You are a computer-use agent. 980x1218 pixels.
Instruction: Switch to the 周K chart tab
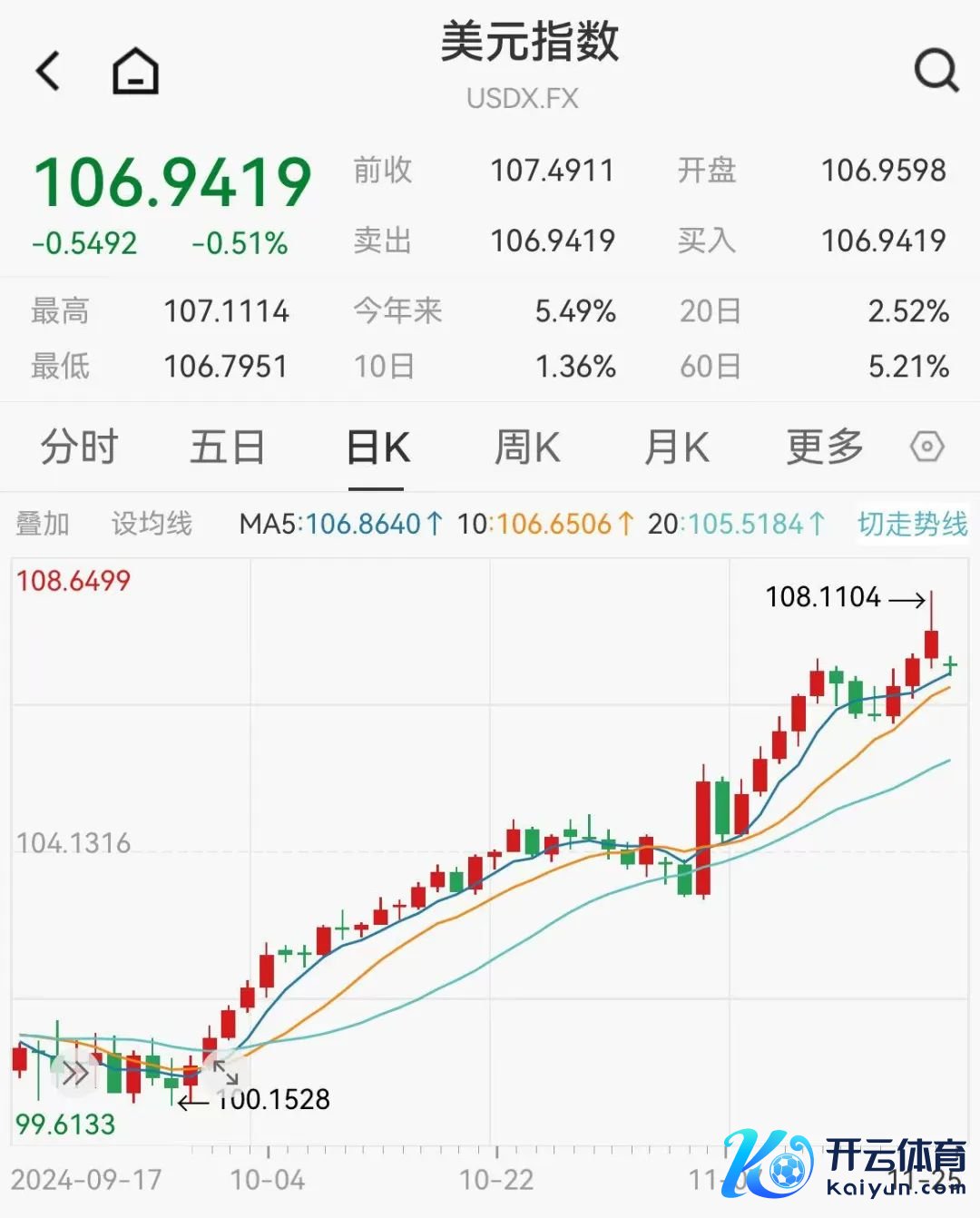click(526, 447)
